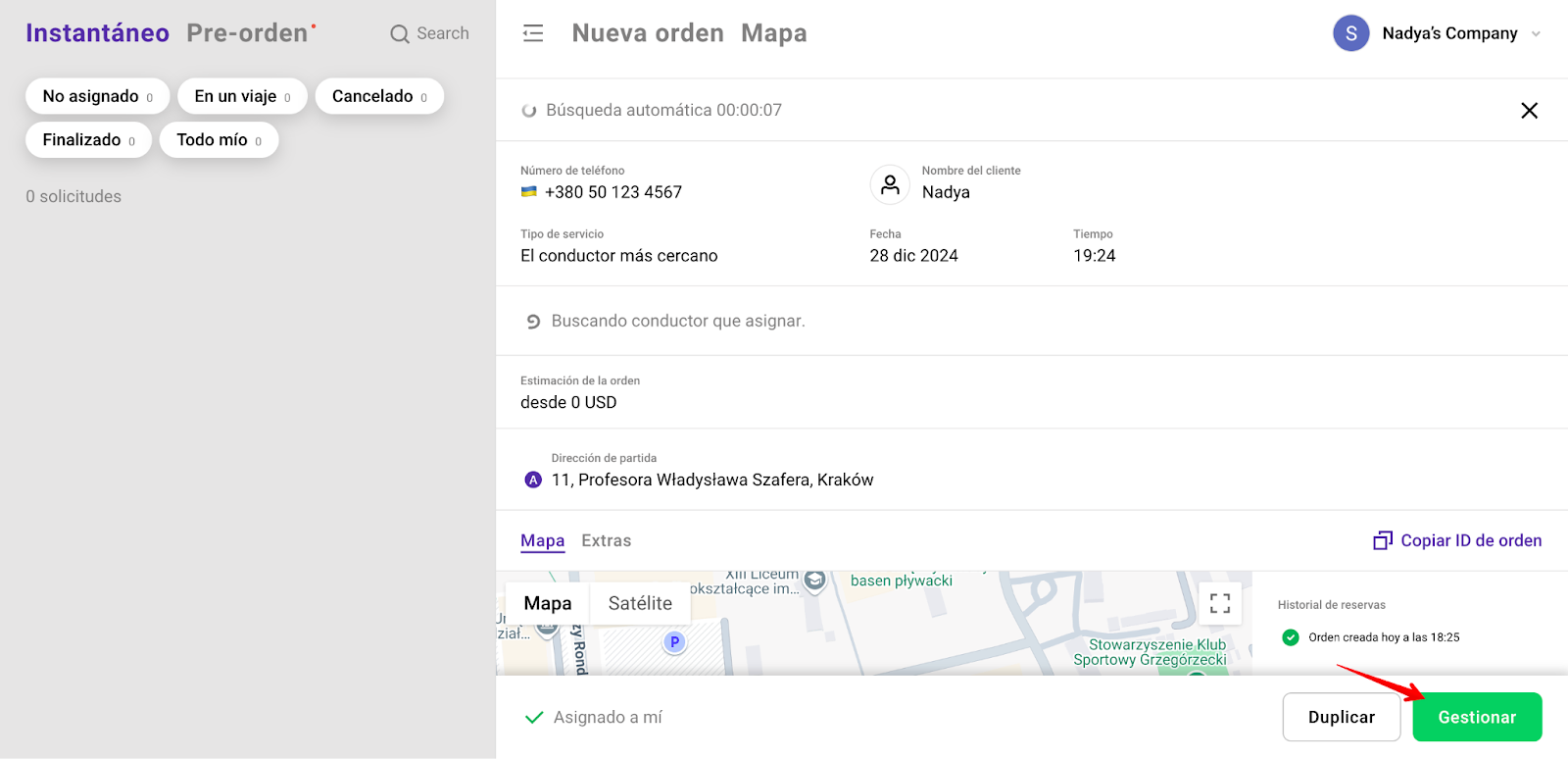Switch map view to Satélite

click(x=640, y=603)
